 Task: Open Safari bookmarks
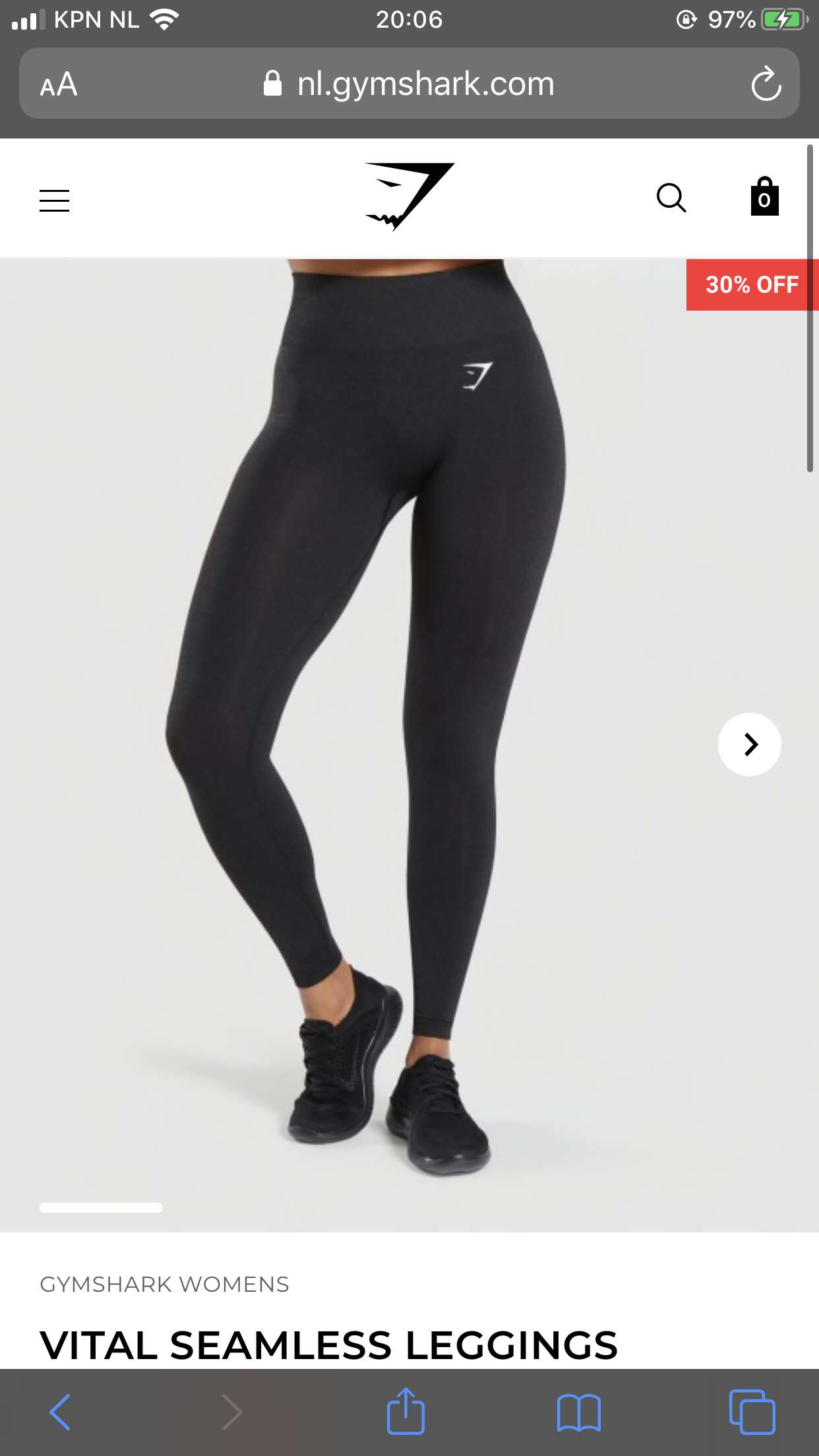[578, 1412]
